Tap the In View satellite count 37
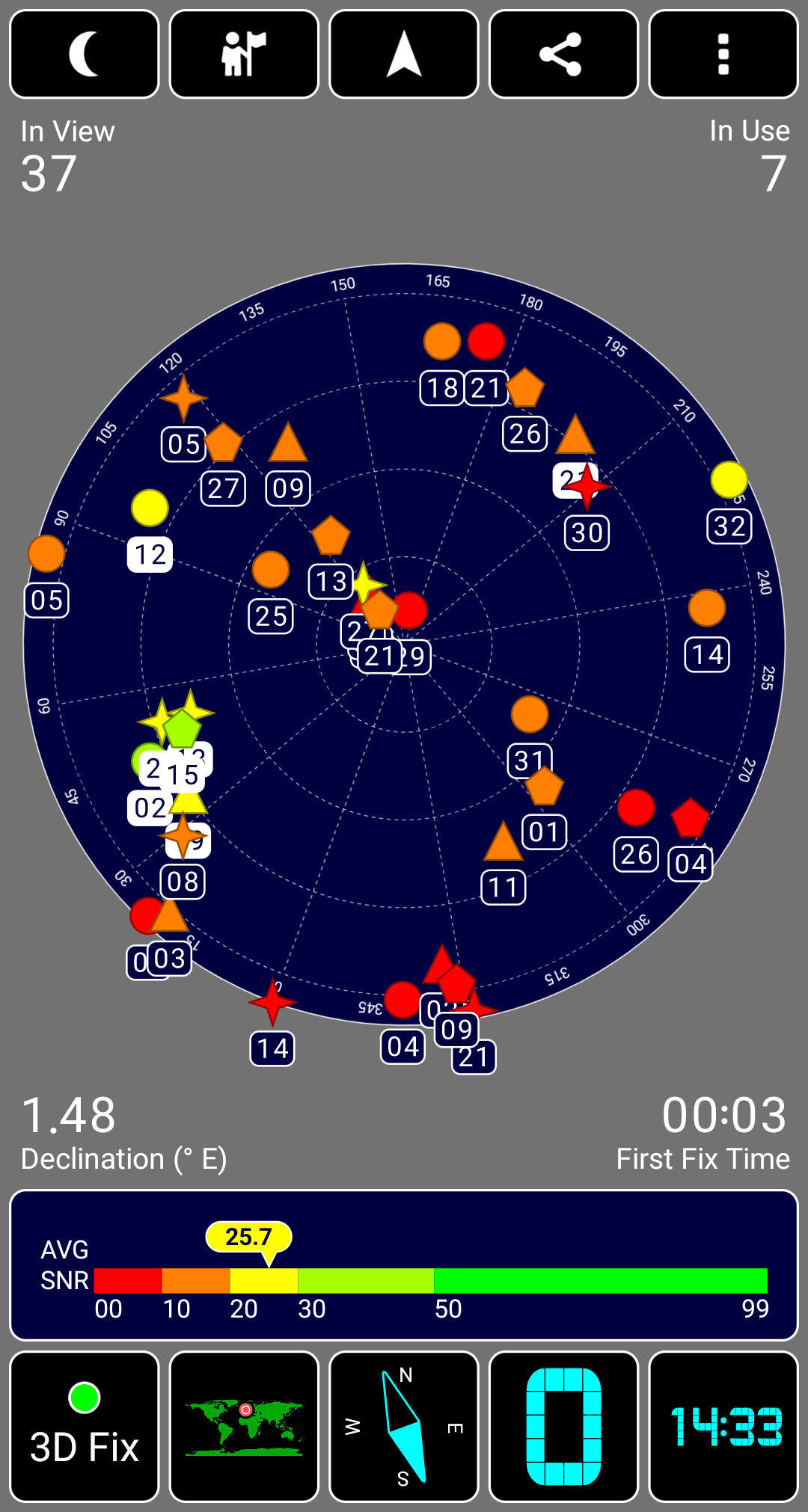The height and width of the screenshot is (1512, 808). pos(46,173)
